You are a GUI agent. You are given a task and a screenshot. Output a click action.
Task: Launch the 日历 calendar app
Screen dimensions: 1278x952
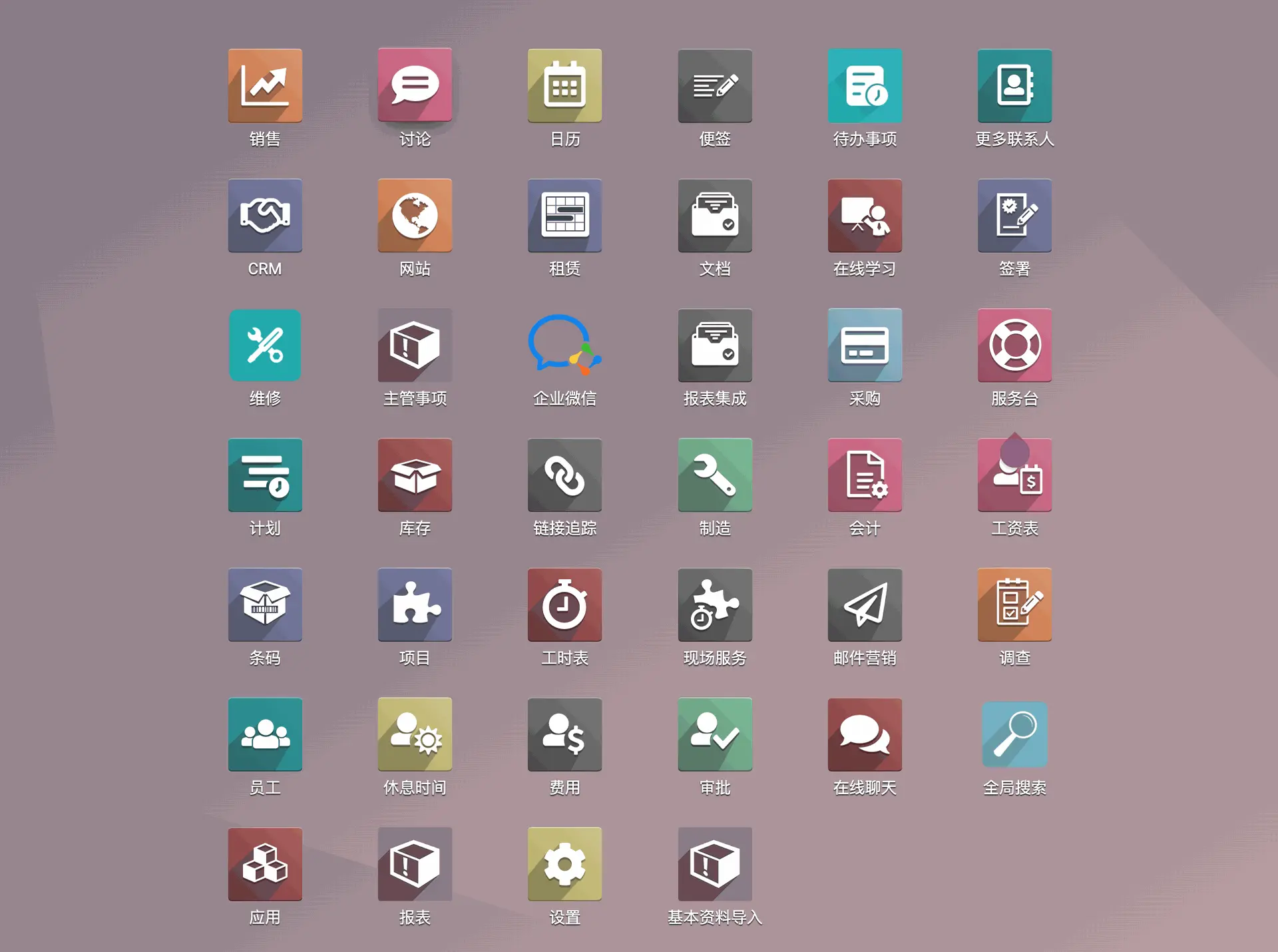tap(564, 86)
